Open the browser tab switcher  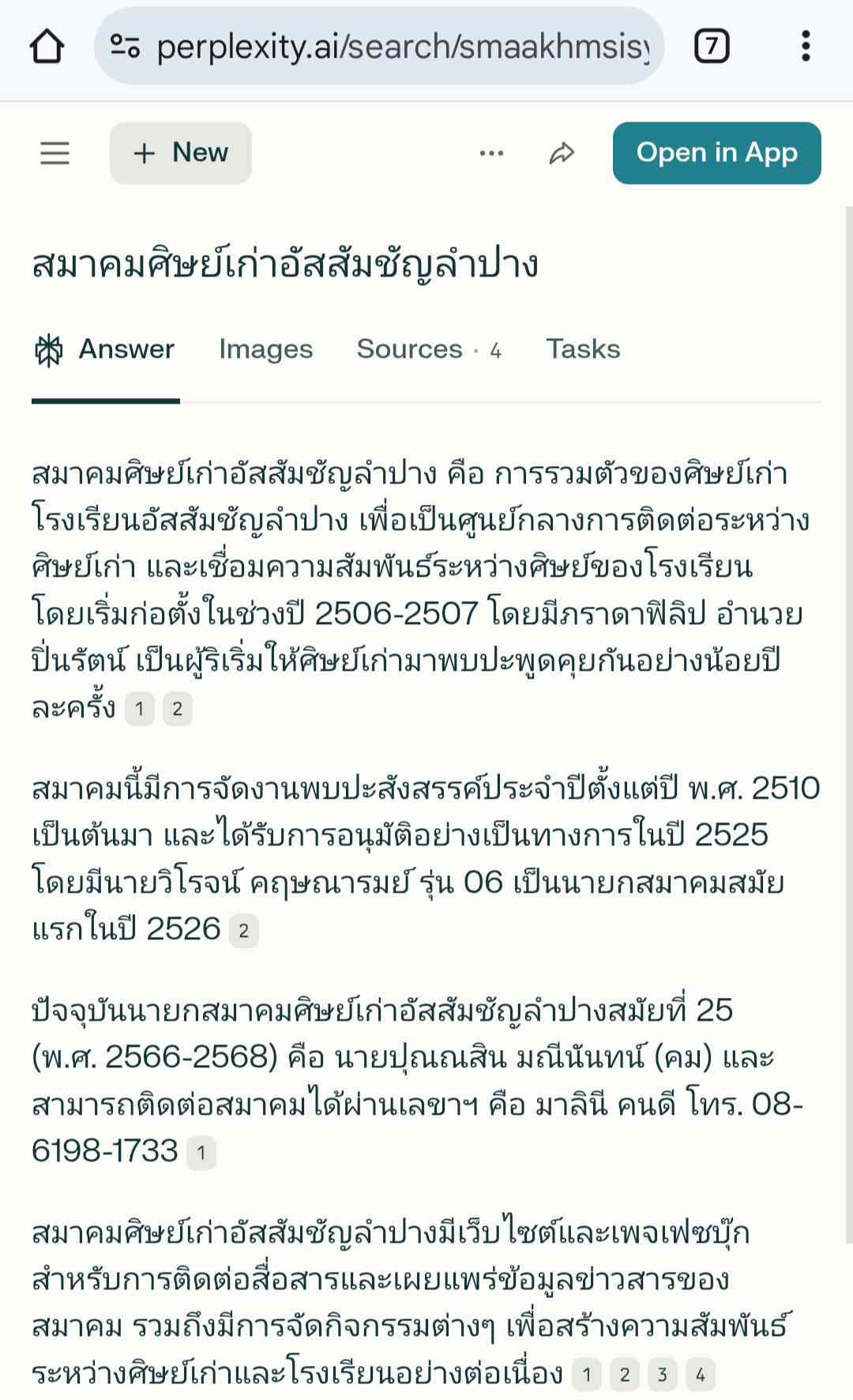(711, 47)
